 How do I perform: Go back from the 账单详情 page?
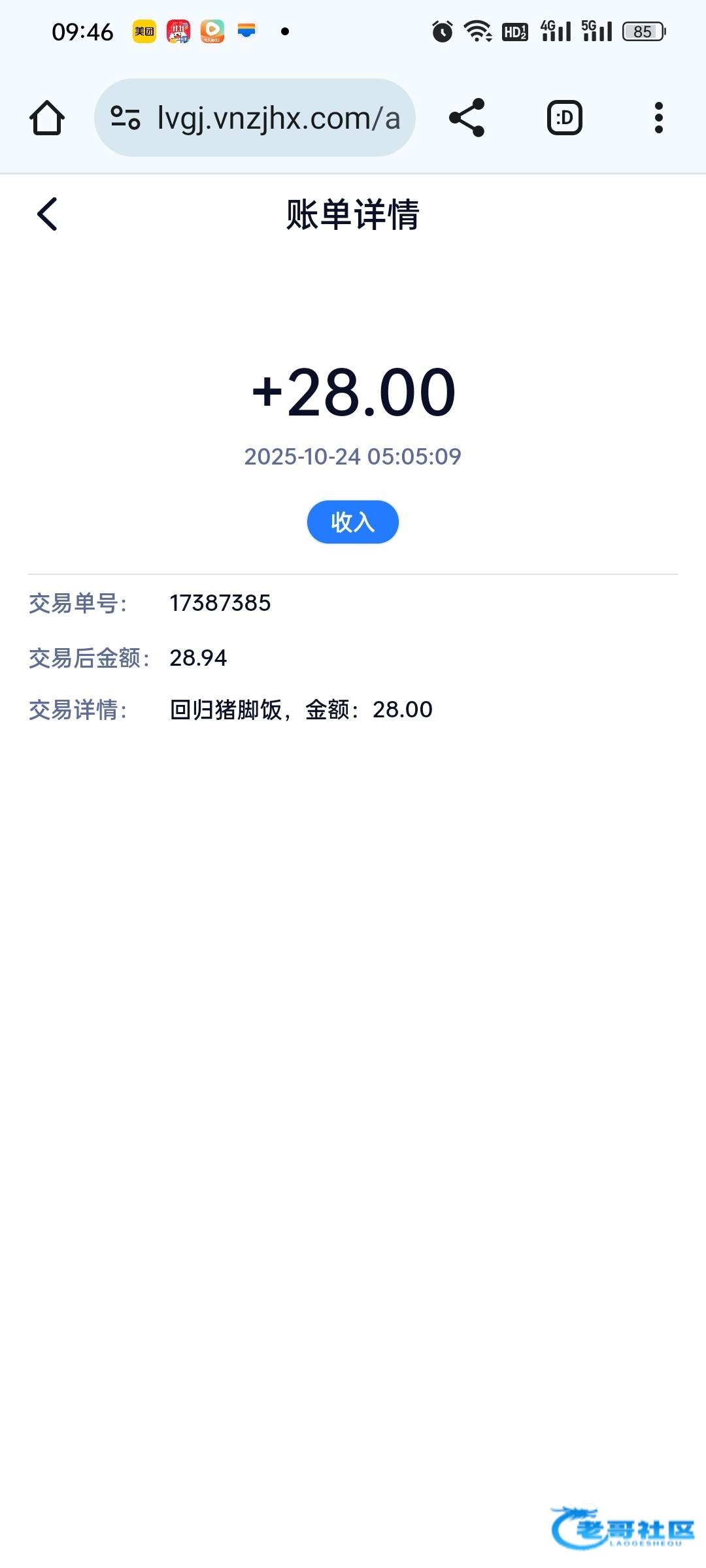47,214
